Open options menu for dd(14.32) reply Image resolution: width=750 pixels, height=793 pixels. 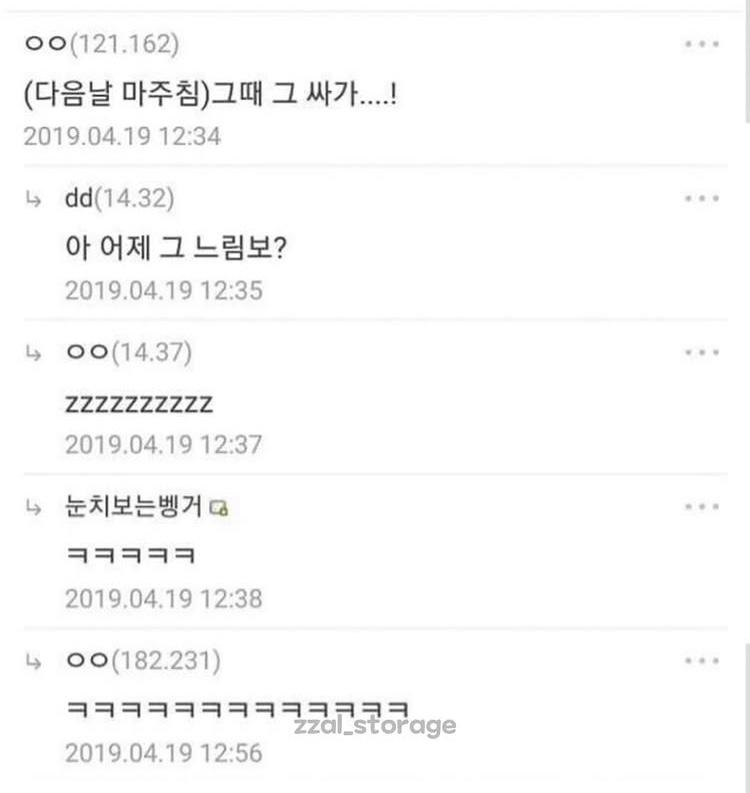point(702,199)
